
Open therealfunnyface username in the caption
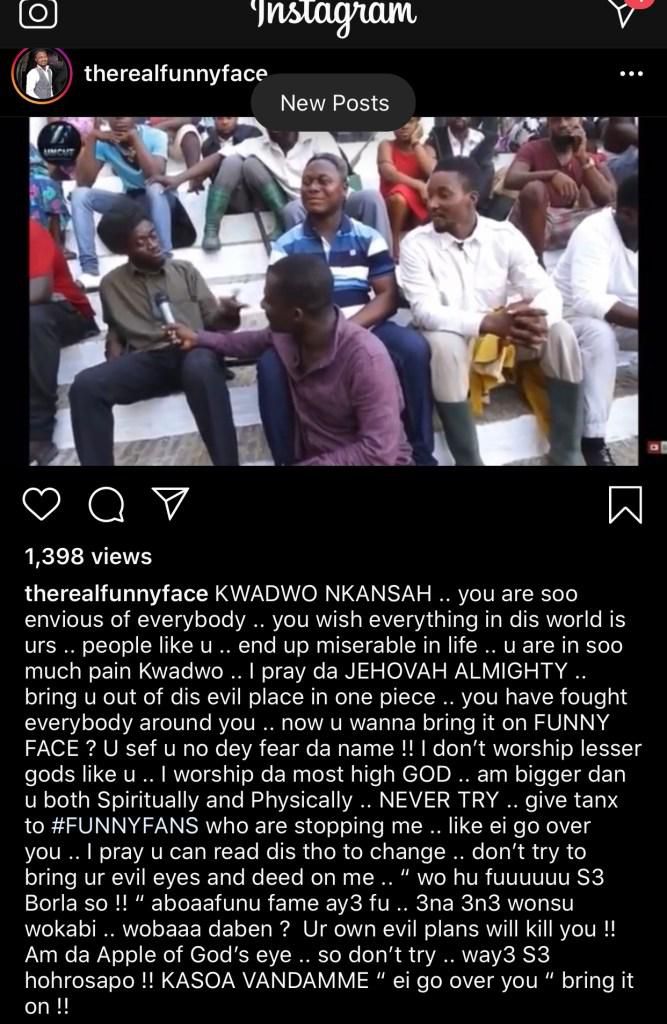116,593
